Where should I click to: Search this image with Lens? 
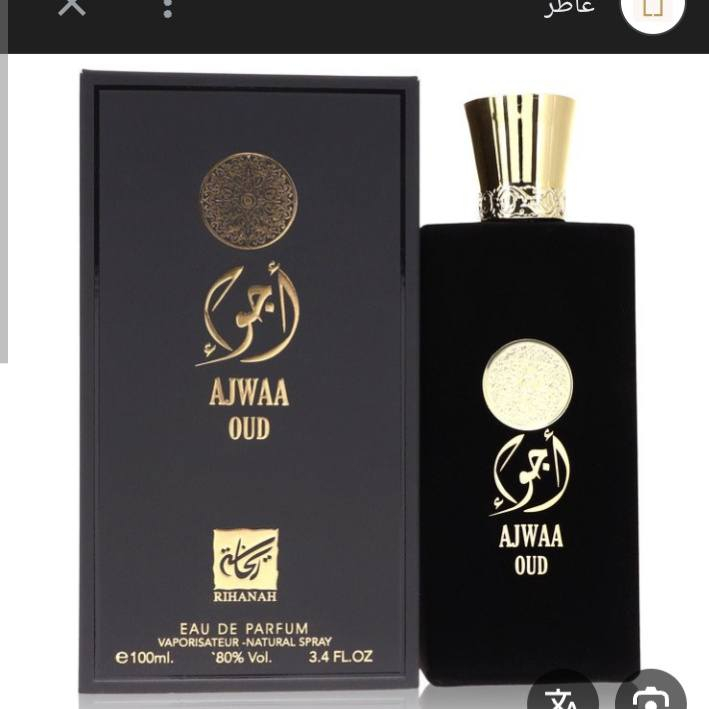coord(651,694)
